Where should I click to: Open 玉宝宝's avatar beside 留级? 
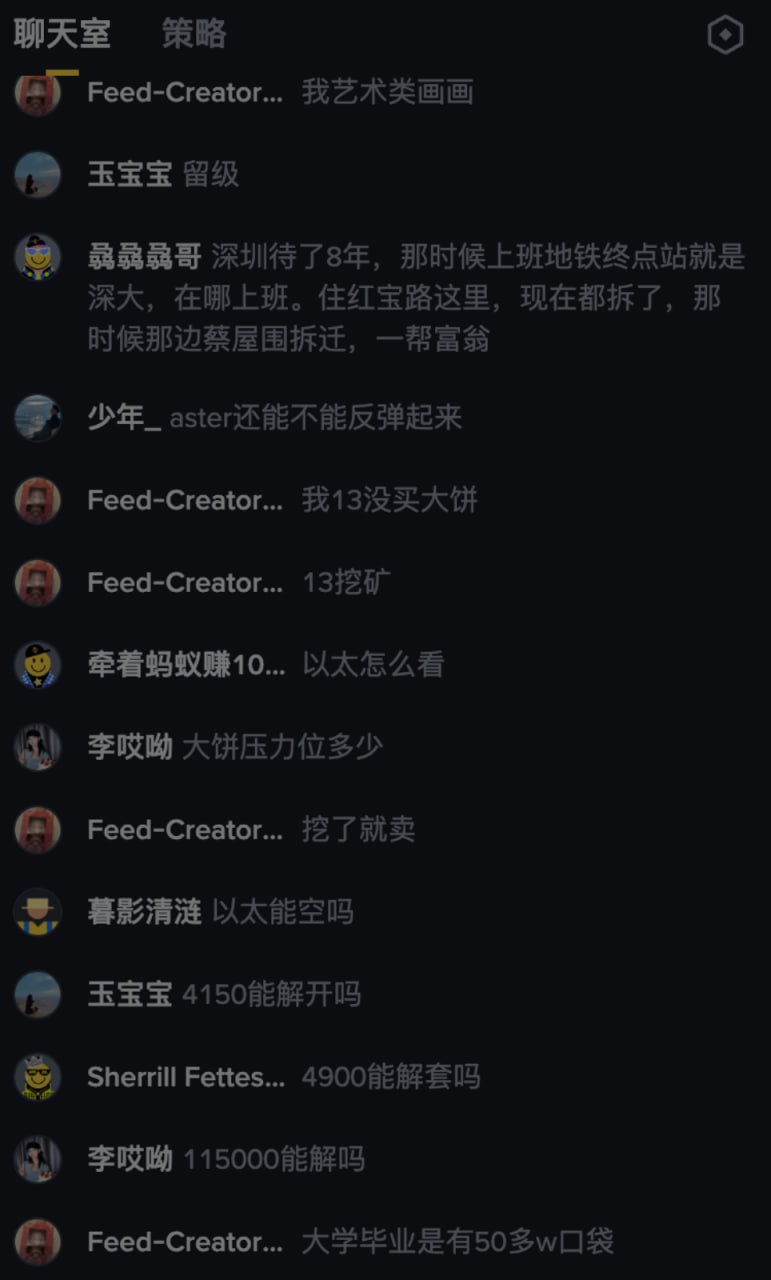[38, 175]
